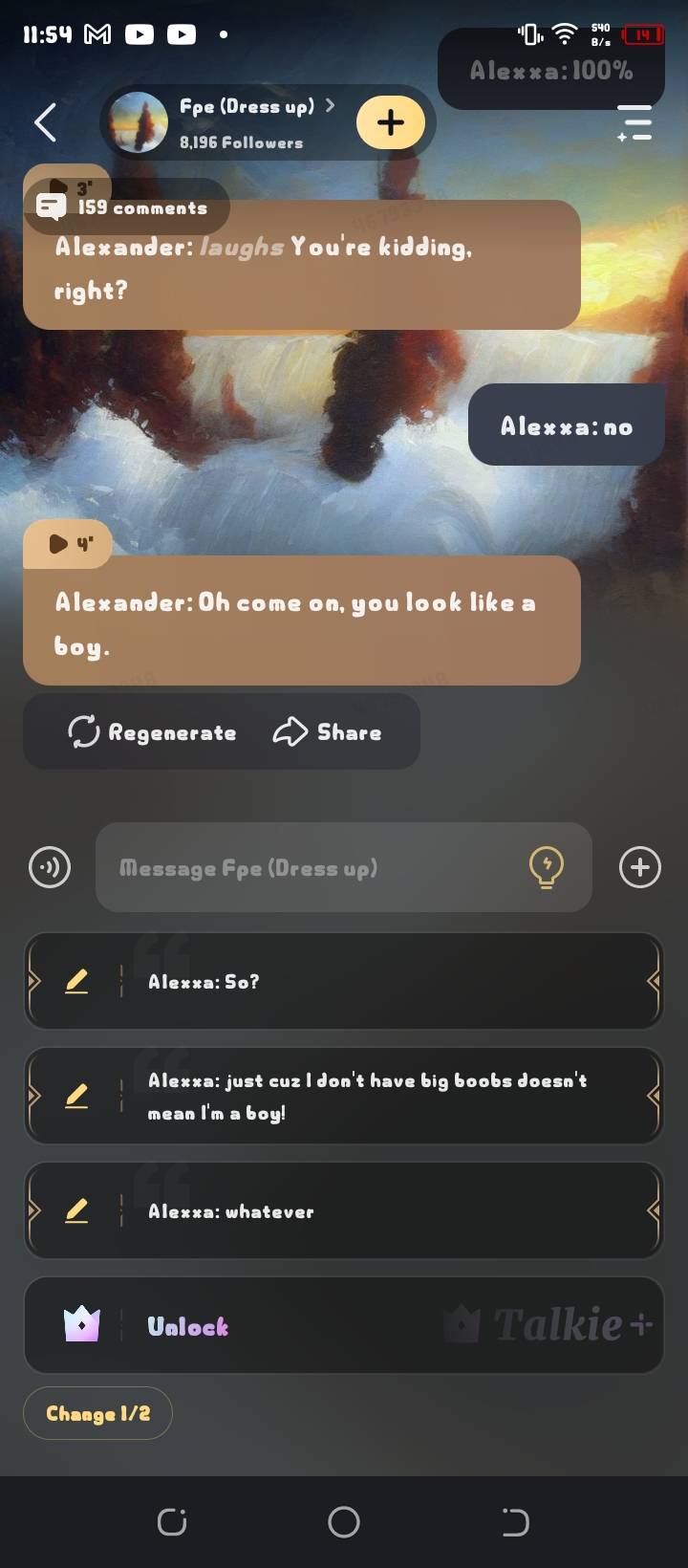Focus the Message Fpe (Dress up) field
The height and width of the screenshot is (1568, 688).
tap(315, 867)
